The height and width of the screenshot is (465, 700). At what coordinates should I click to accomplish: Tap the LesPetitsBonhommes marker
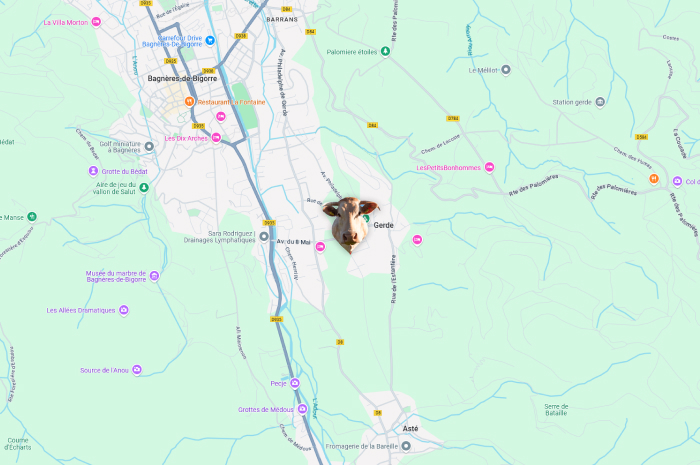click(489, 167)
